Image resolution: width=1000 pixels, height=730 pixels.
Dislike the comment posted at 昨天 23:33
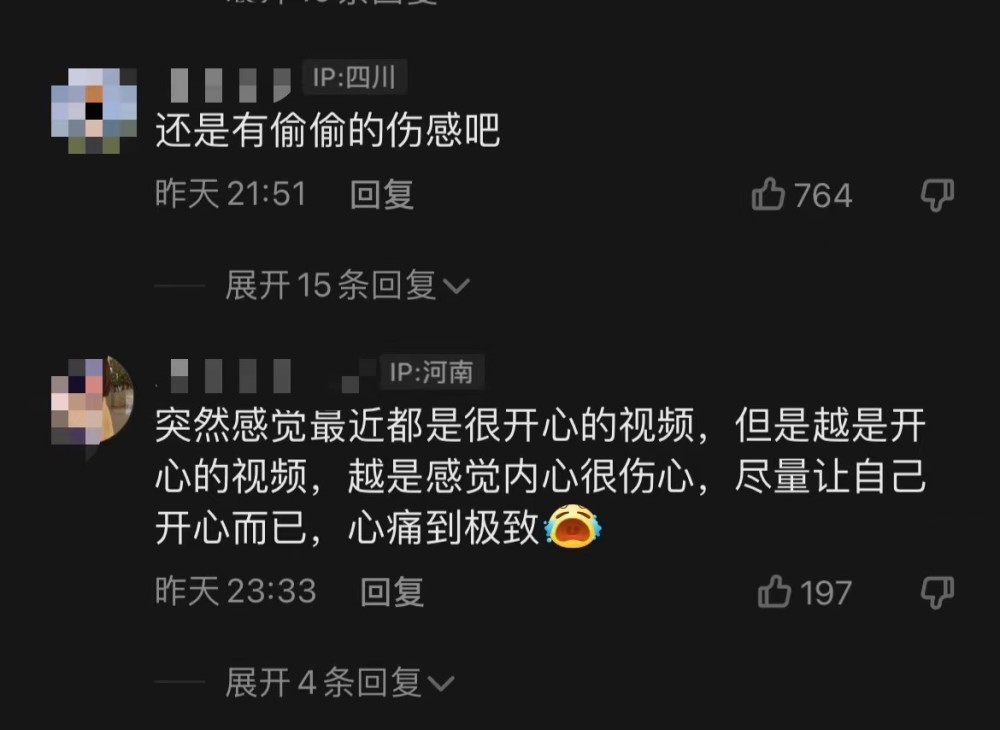click(x=937, y=592)
